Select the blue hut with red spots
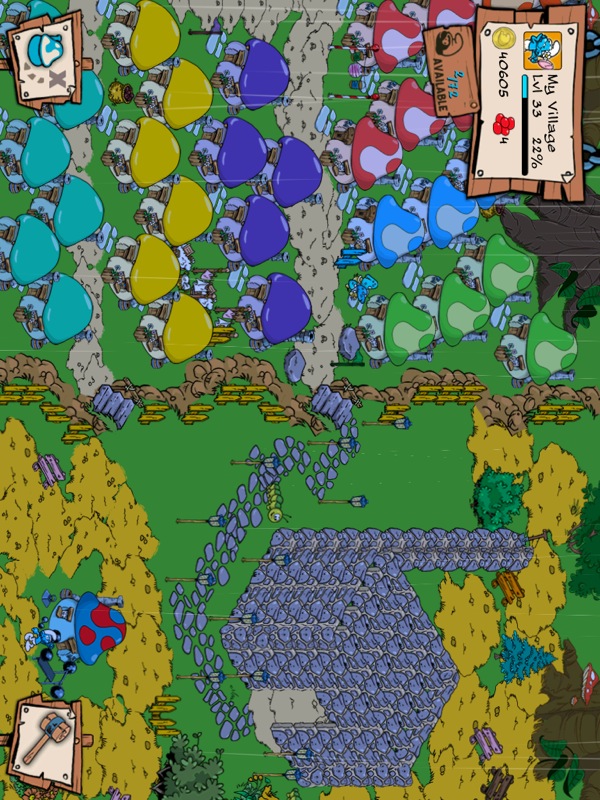The width and height of the screenshot is (600, 800). [97, 626]
